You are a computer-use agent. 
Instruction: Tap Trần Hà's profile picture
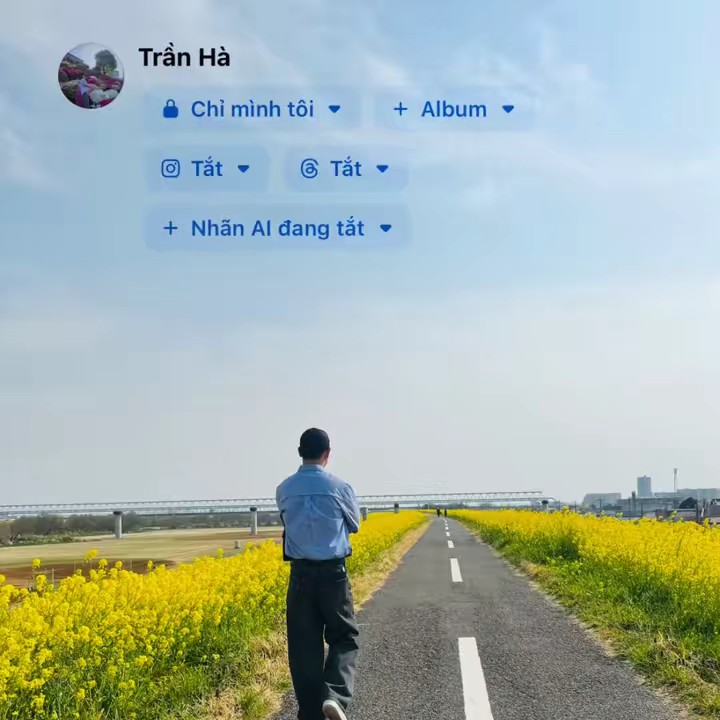coord(91,76)
